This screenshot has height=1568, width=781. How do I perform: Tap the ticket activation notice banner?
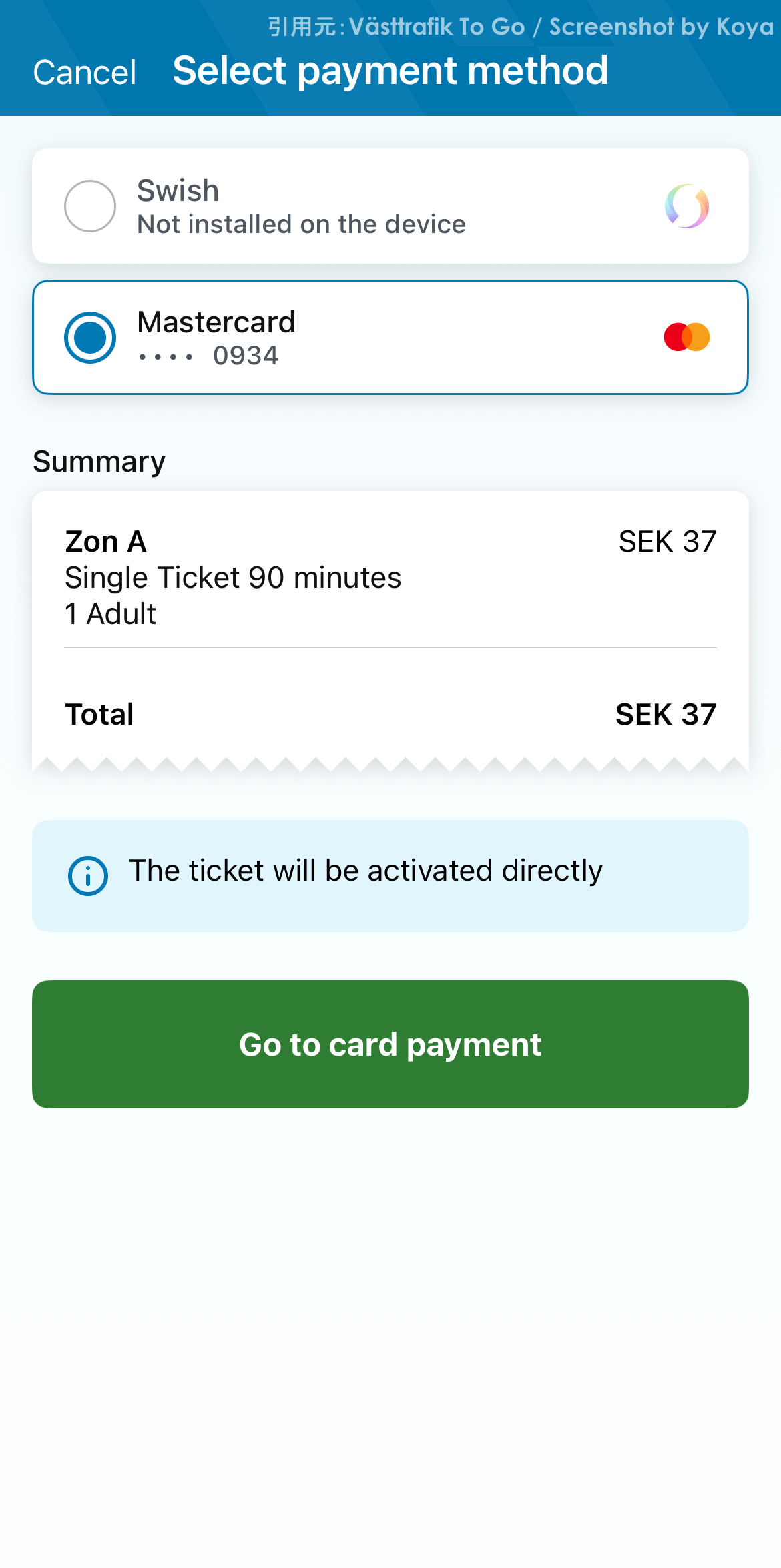pos(390,875)
